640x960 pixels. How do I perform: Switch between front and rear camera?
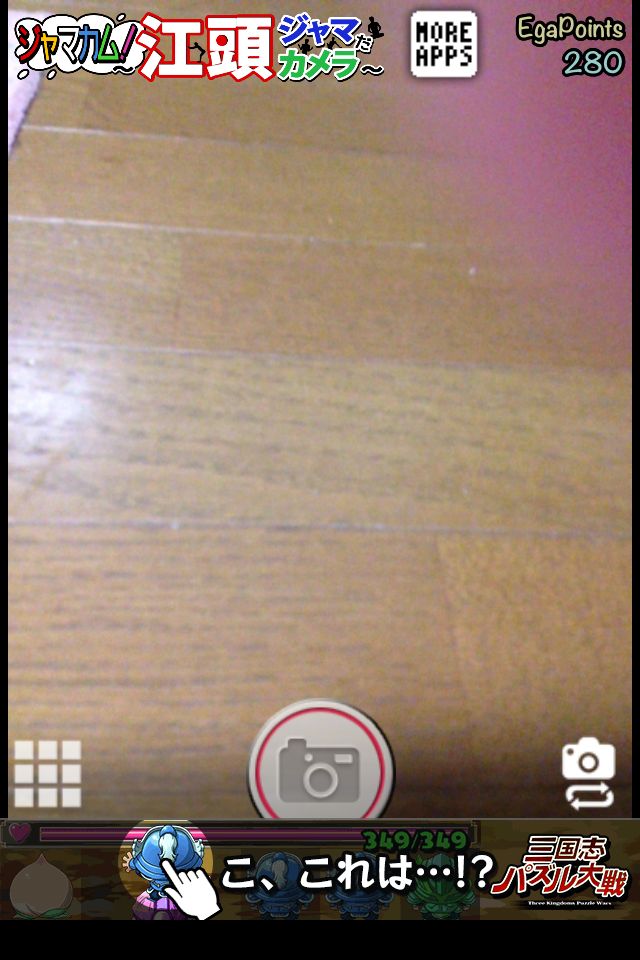click(x=588, y=773)
